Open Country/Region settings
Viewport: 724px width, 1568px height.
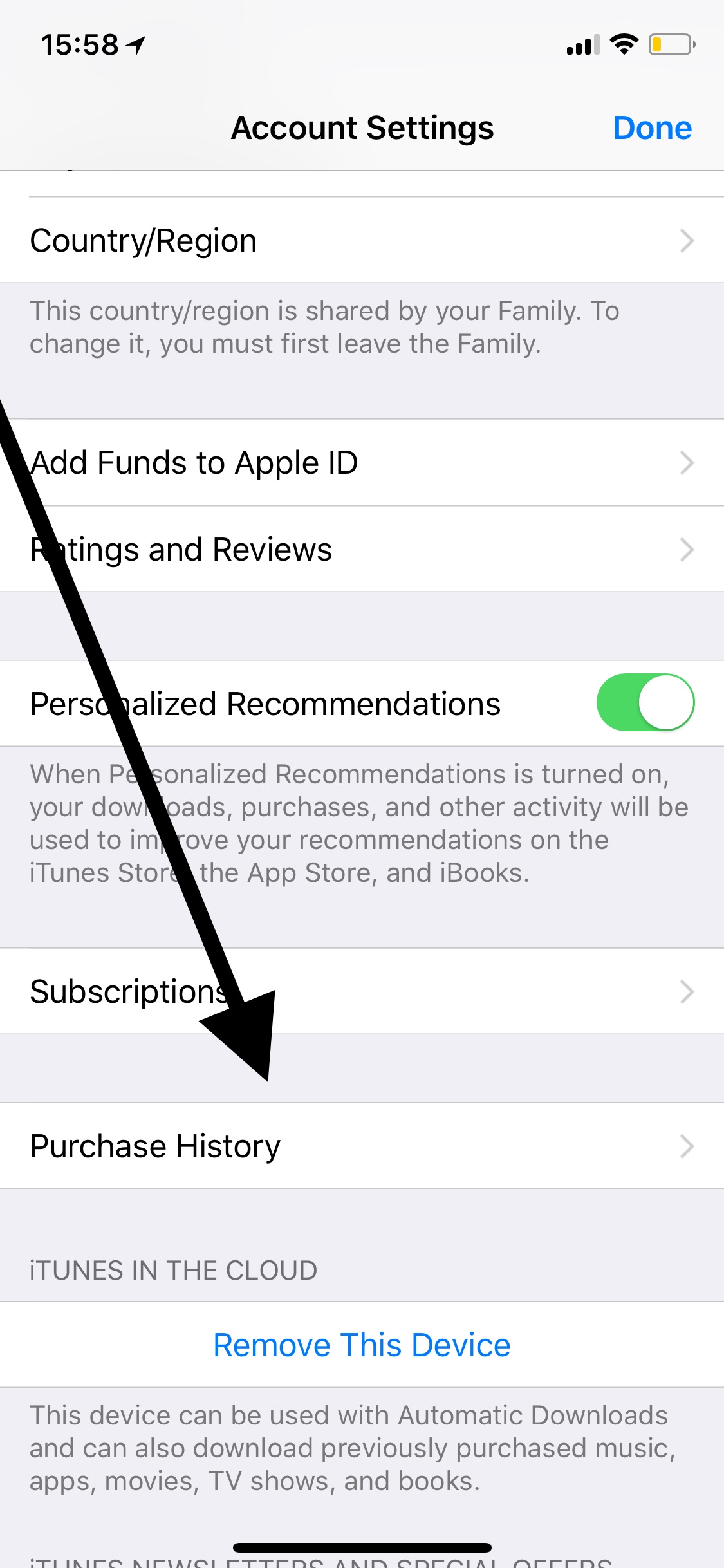(362, 240)
